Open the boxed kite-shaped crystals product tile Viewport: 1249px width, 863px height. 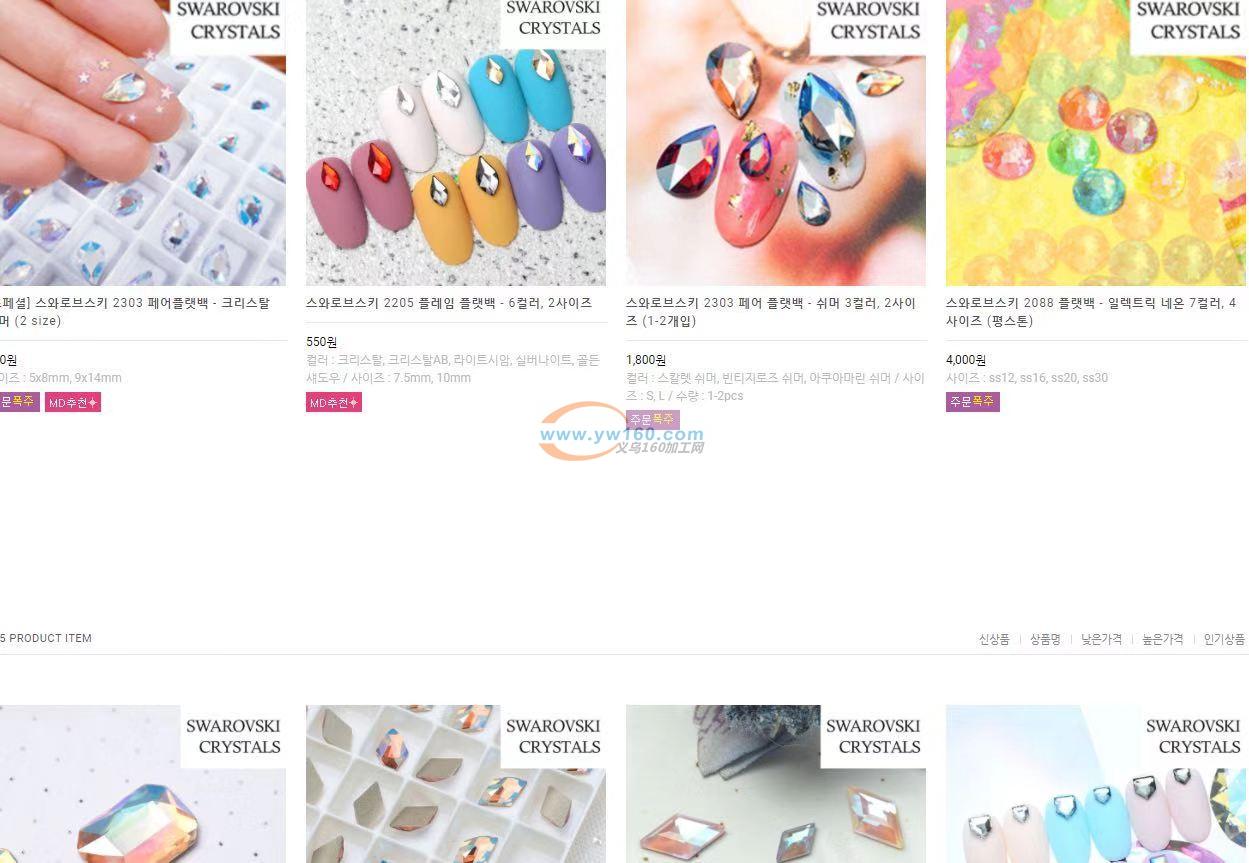pos(455,790)
